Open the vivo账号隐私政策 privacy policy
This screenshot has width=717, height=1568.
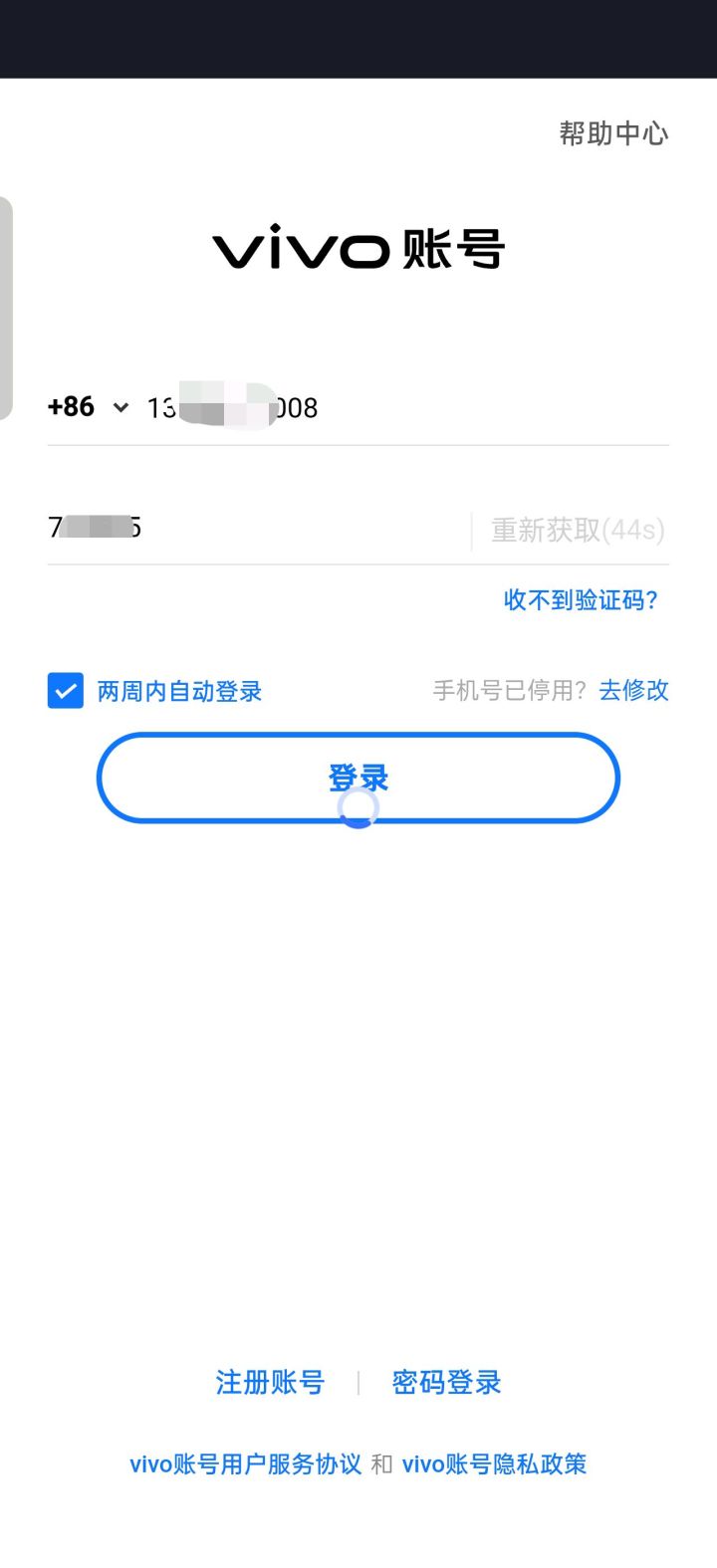[495, 1464]
